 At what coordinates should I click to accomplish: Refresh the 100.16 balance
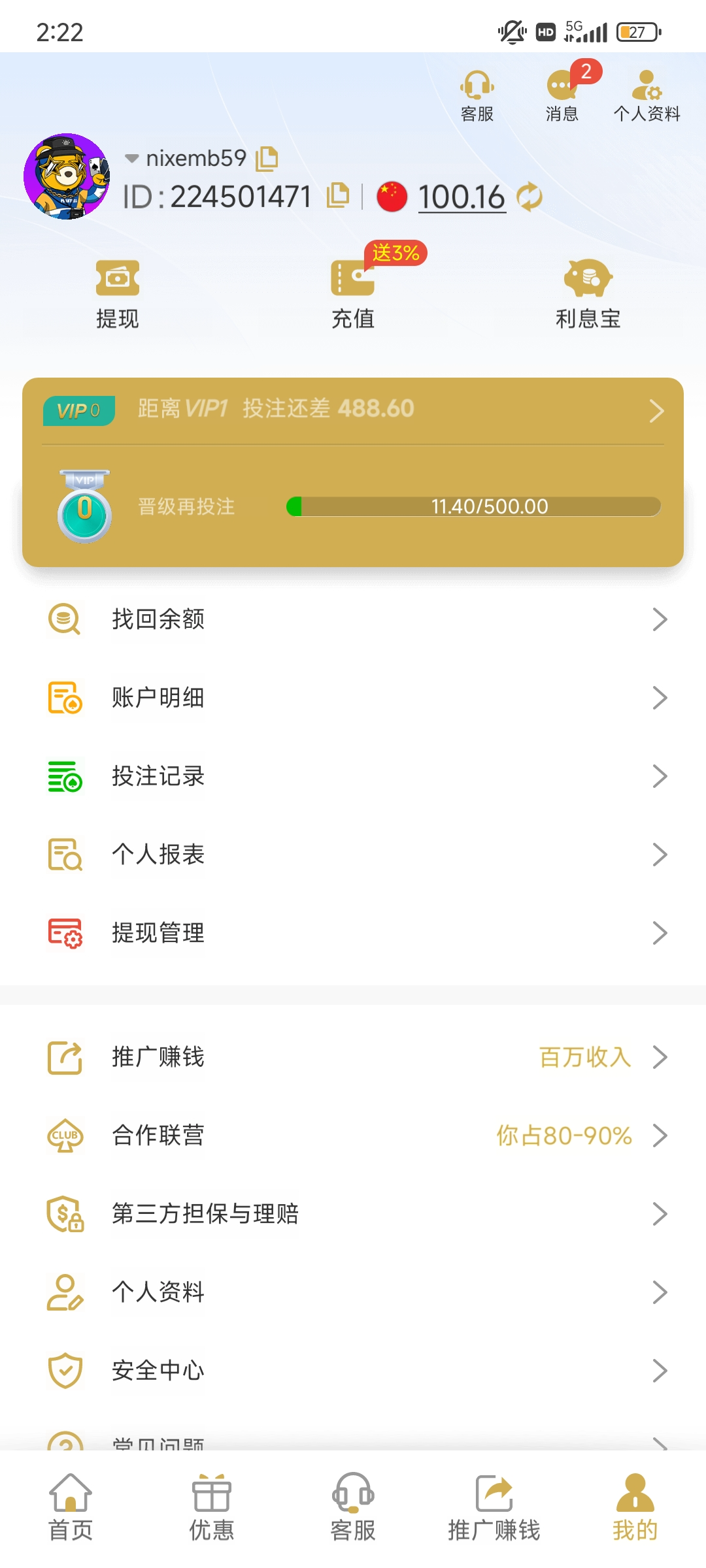529,197
